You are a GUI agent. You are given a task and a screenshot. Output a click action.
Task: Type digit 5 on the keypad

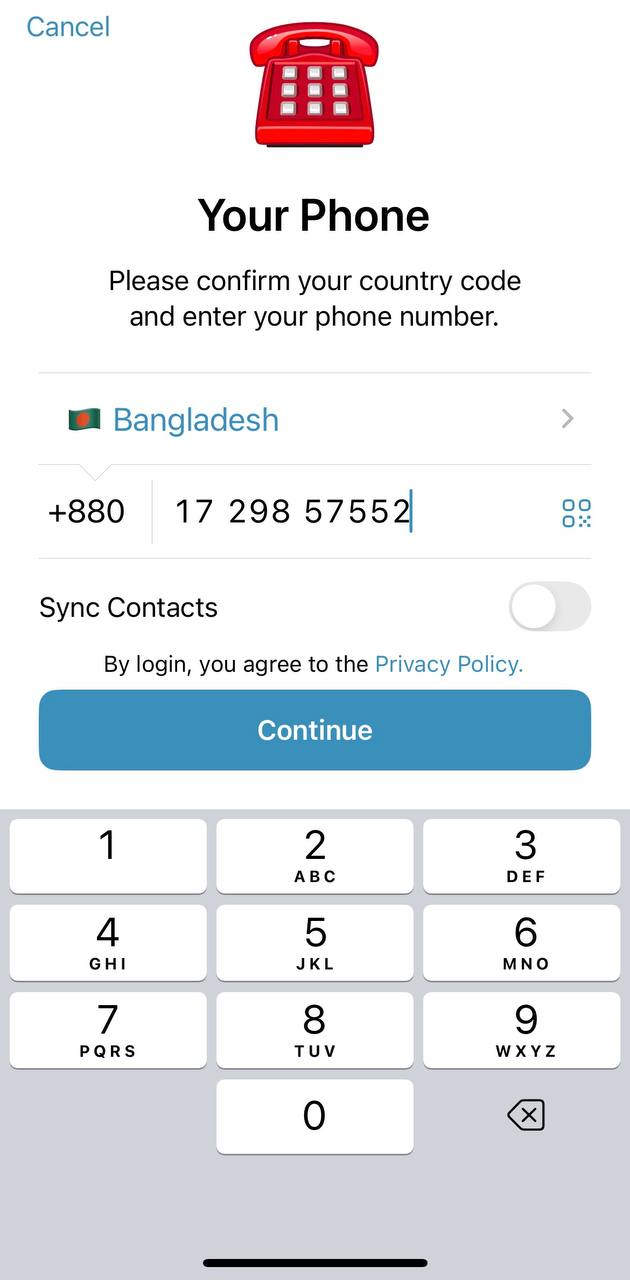(314, 941)
